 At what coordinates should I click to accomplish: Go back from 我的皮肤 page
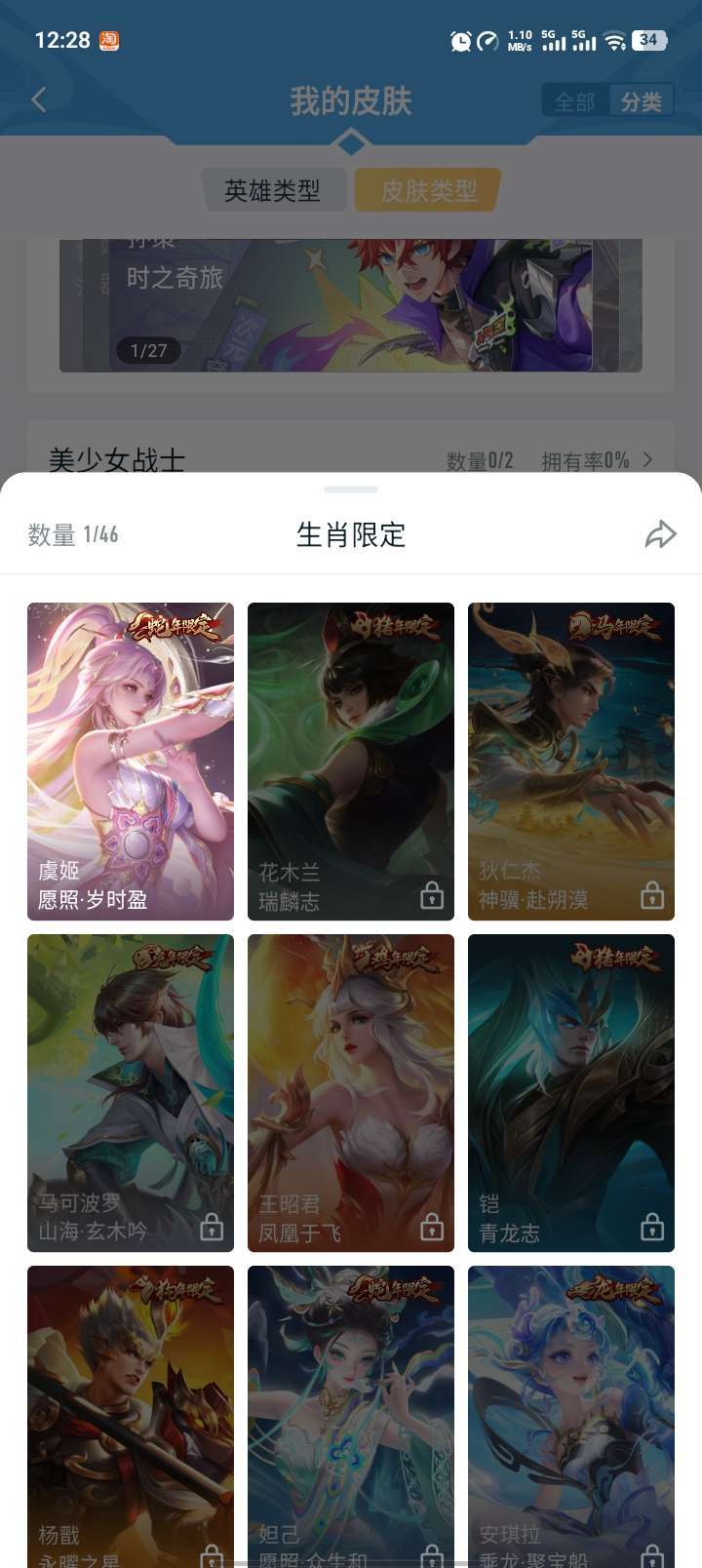point(39,99)
